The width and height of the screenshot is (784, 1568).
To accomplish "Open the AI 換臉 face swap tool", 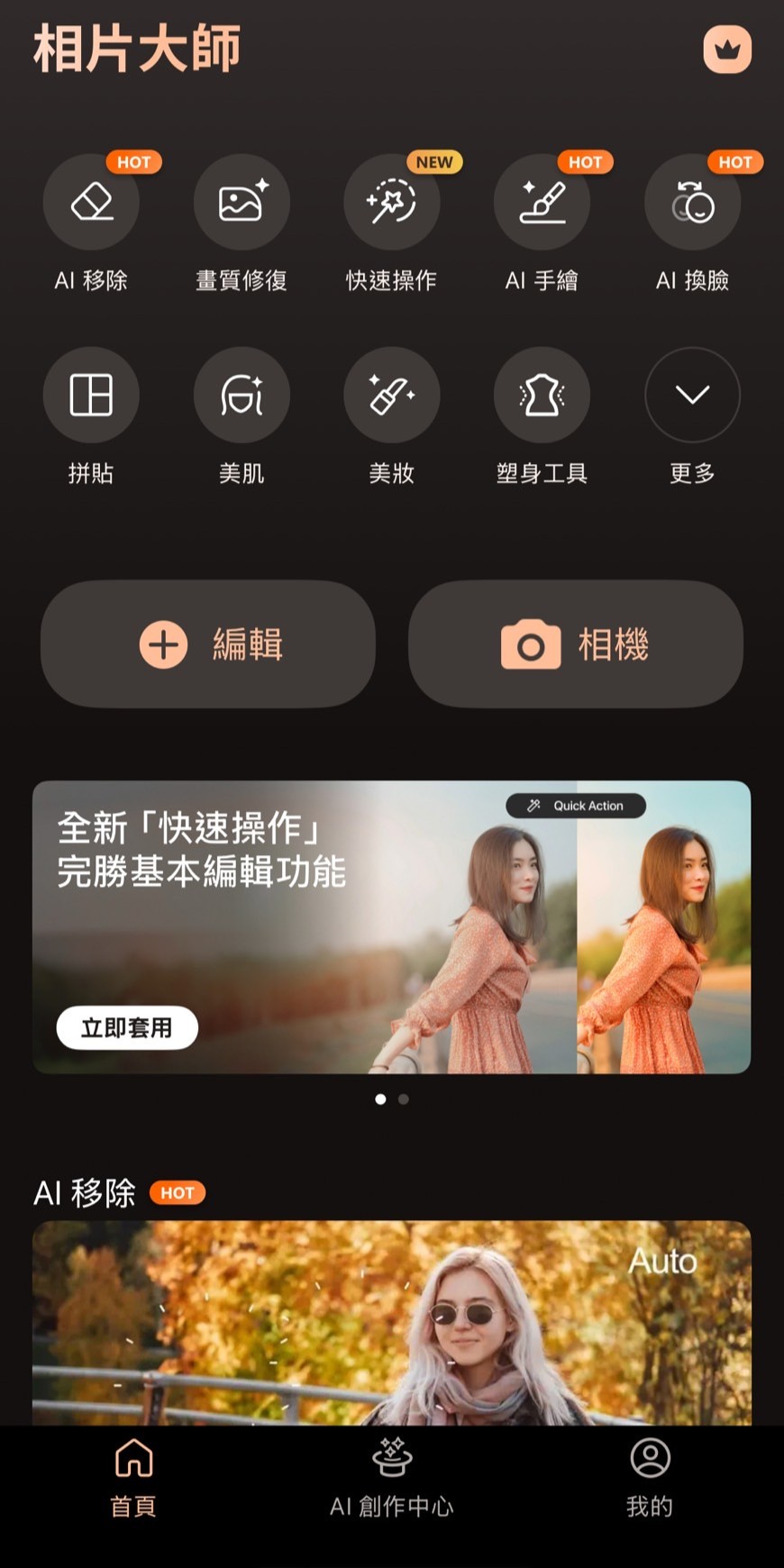I will pyautogui.click(x=692, y=202).
